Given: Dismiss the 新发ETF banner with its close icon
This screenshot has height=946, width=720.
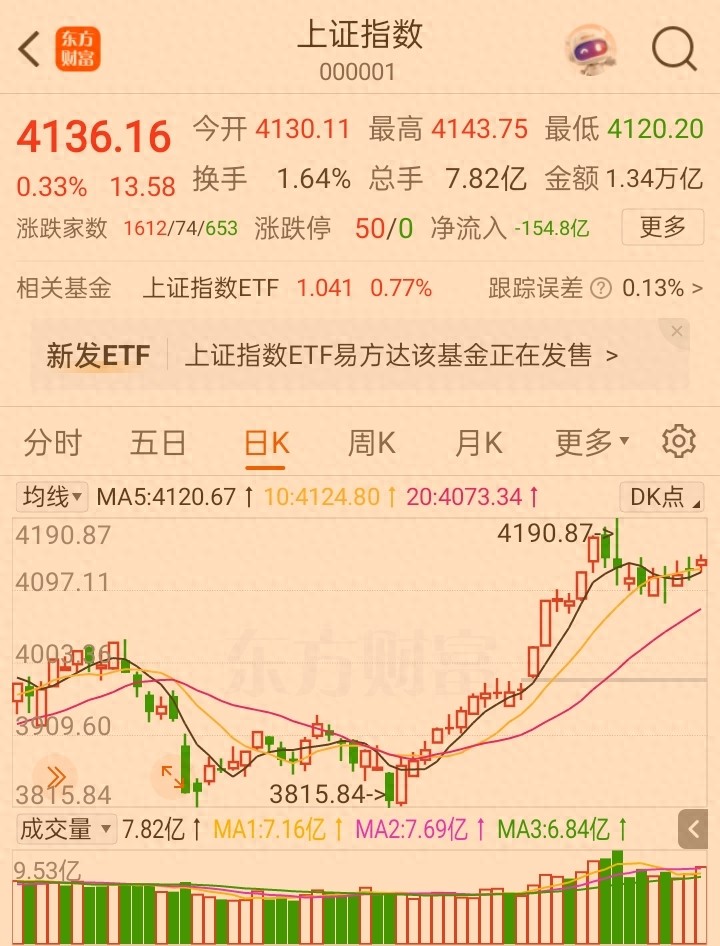Looking at the screenshot, I should coord(677,330).
